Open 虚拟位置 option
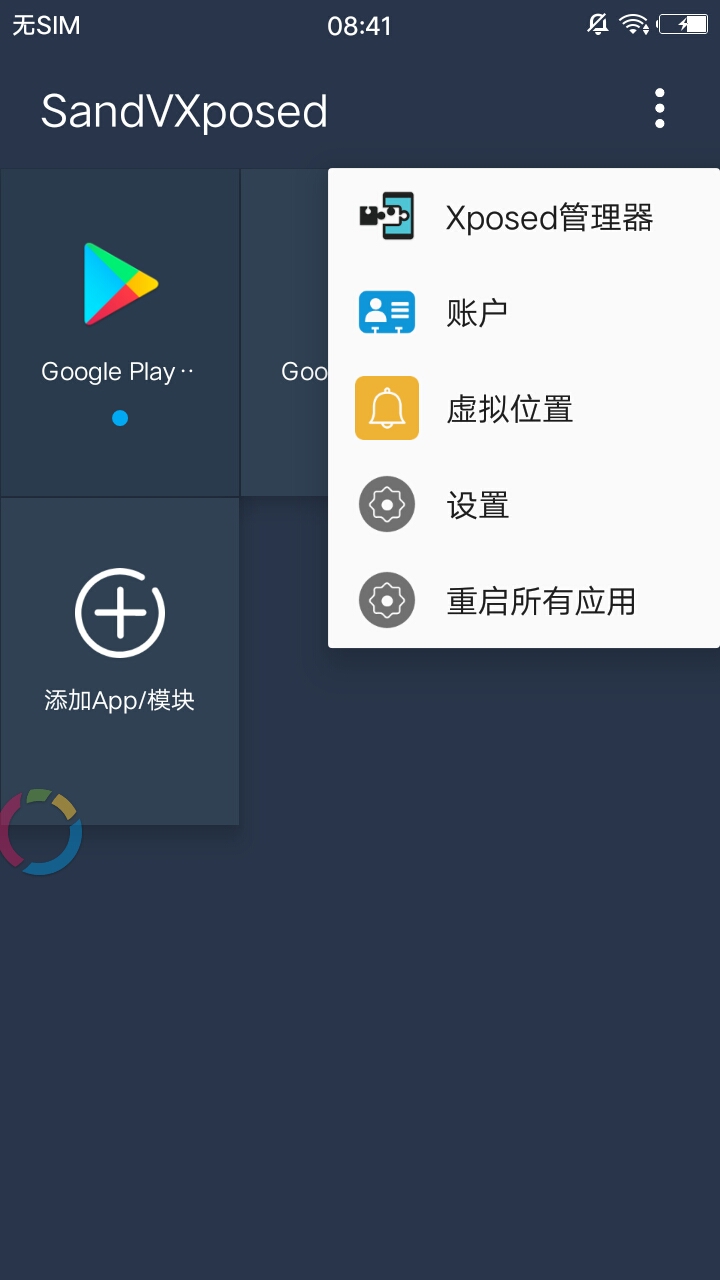The image size is (720, 1280). pyautogui.click(x=524, y=409)
